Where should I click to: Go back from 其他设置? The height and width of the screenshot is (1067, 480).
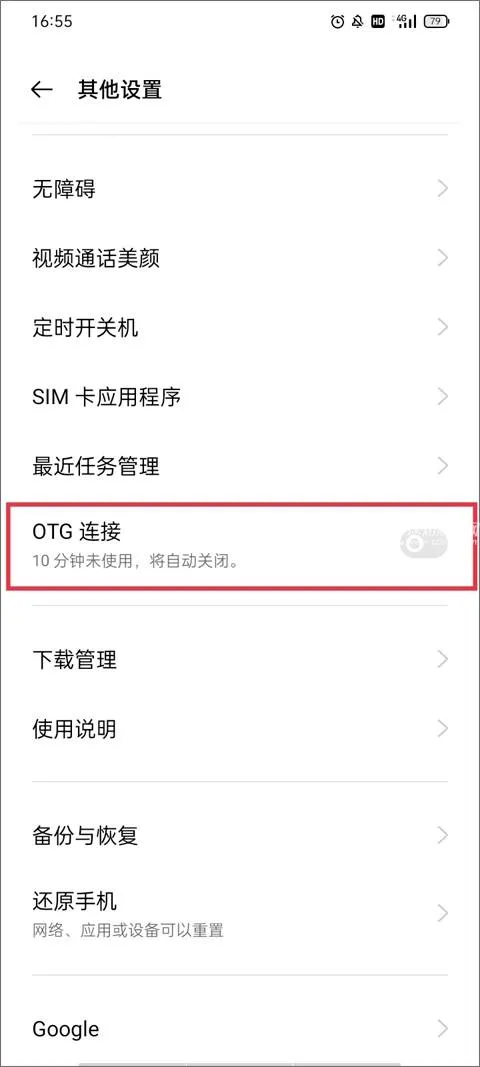pyautogui.click(x=42, y=90)
